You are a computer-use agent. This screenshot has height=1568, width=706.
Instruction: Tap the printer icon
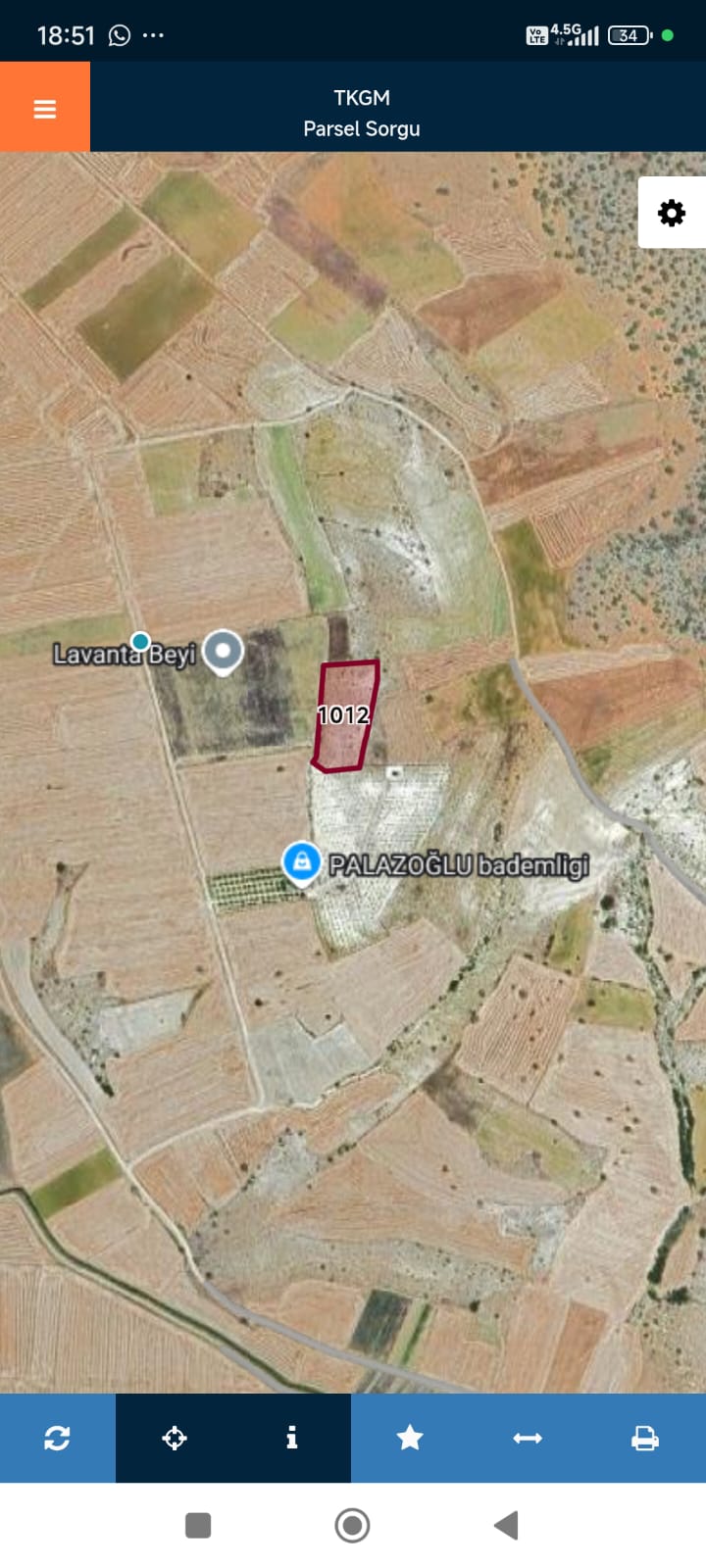click(645, 1438)
